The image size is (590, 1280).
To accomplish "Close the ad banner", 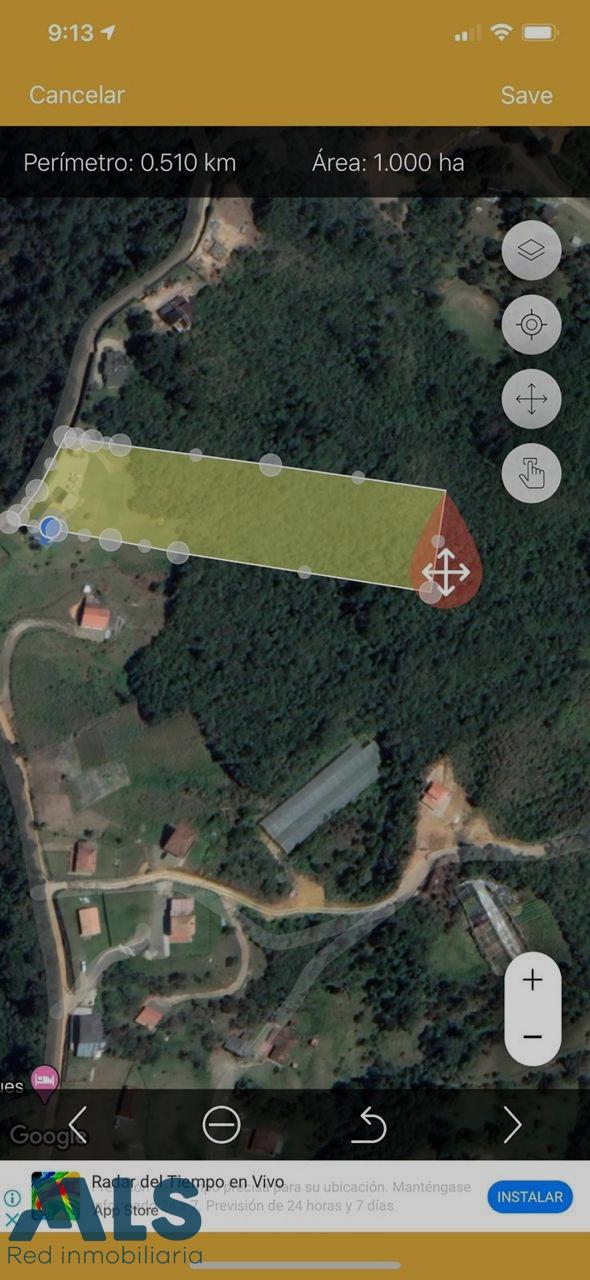I will [x=11, y=1219].
